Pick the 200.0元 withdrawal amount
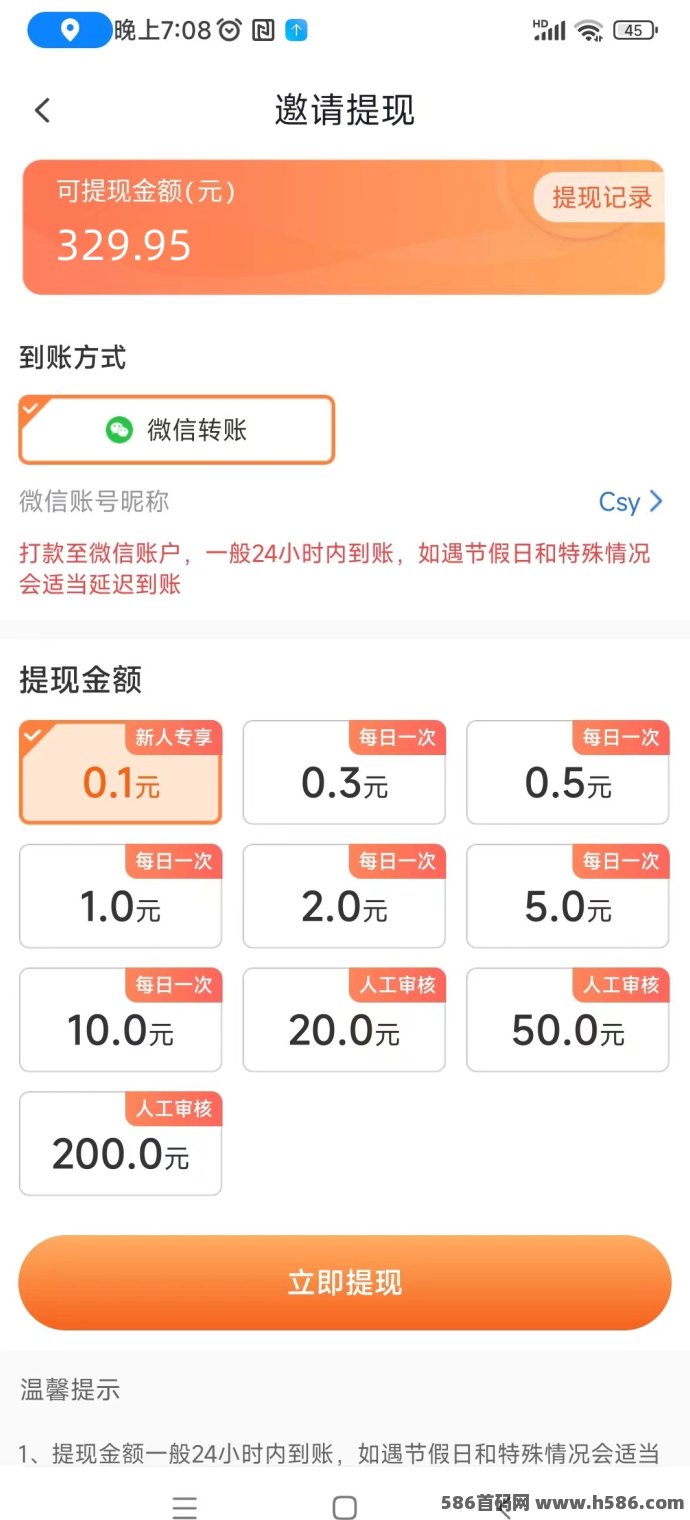This screenshot has height=1520, width=690. (121, 1144)
